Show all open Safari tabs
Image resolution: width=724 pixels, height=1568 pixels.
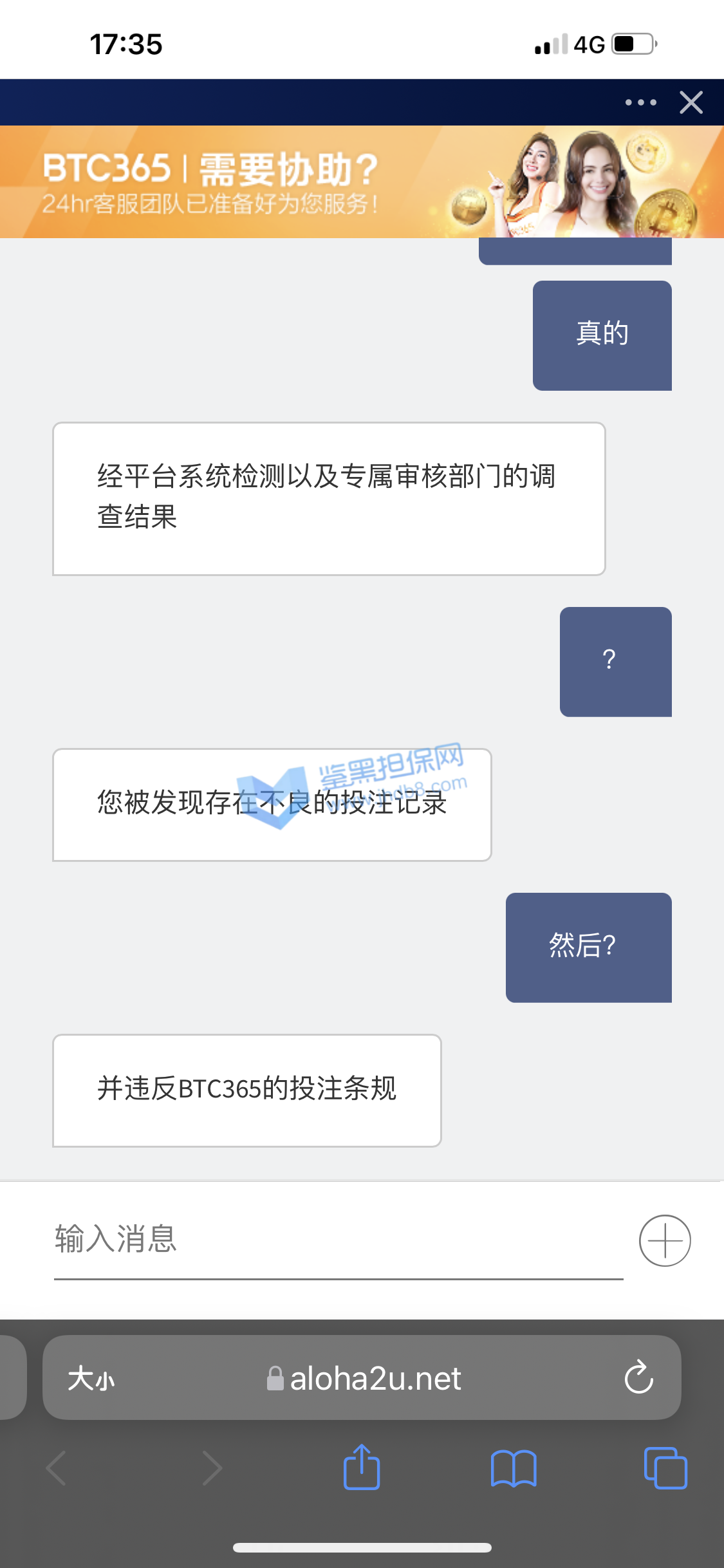click(665, 1468)
